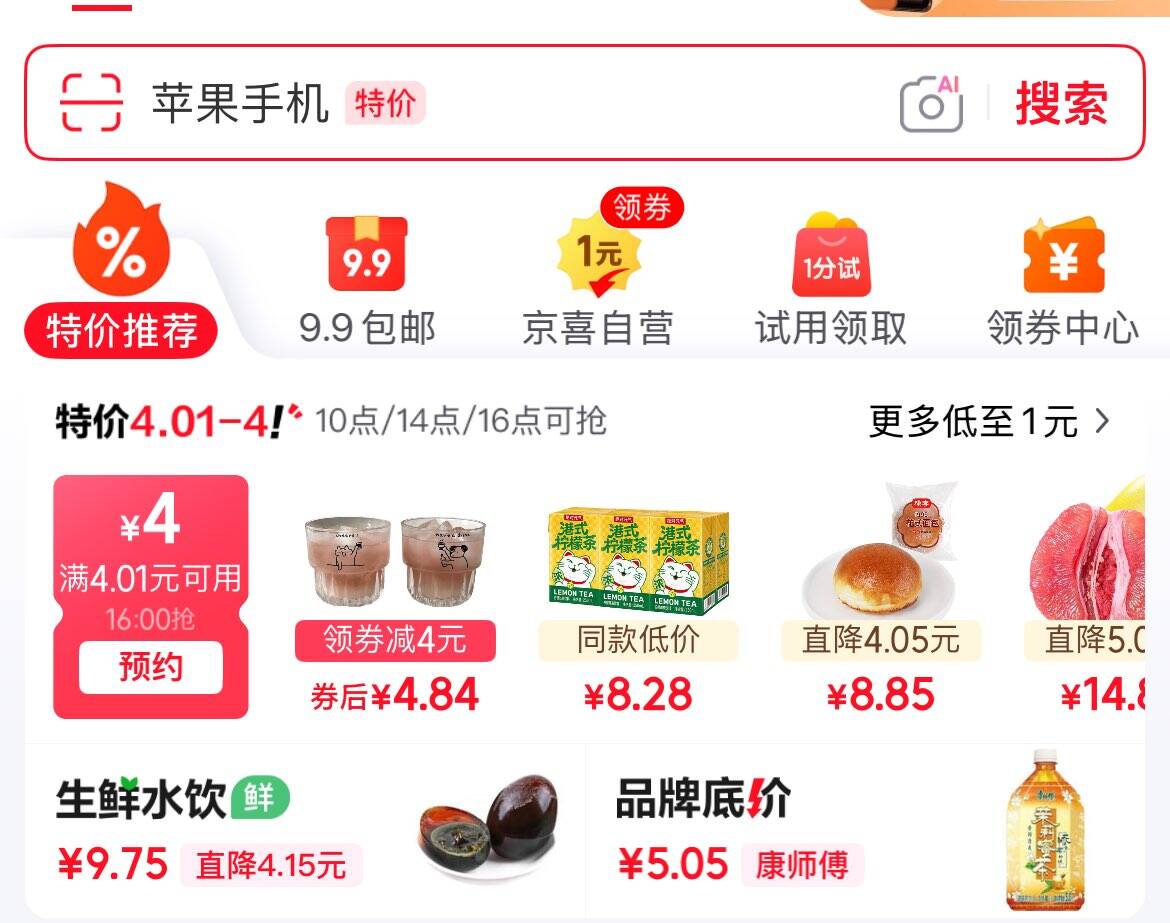Focus the 苹果手机 search field
The image size is (1170, 923).
pyautogui.click(x=500, y=102)
